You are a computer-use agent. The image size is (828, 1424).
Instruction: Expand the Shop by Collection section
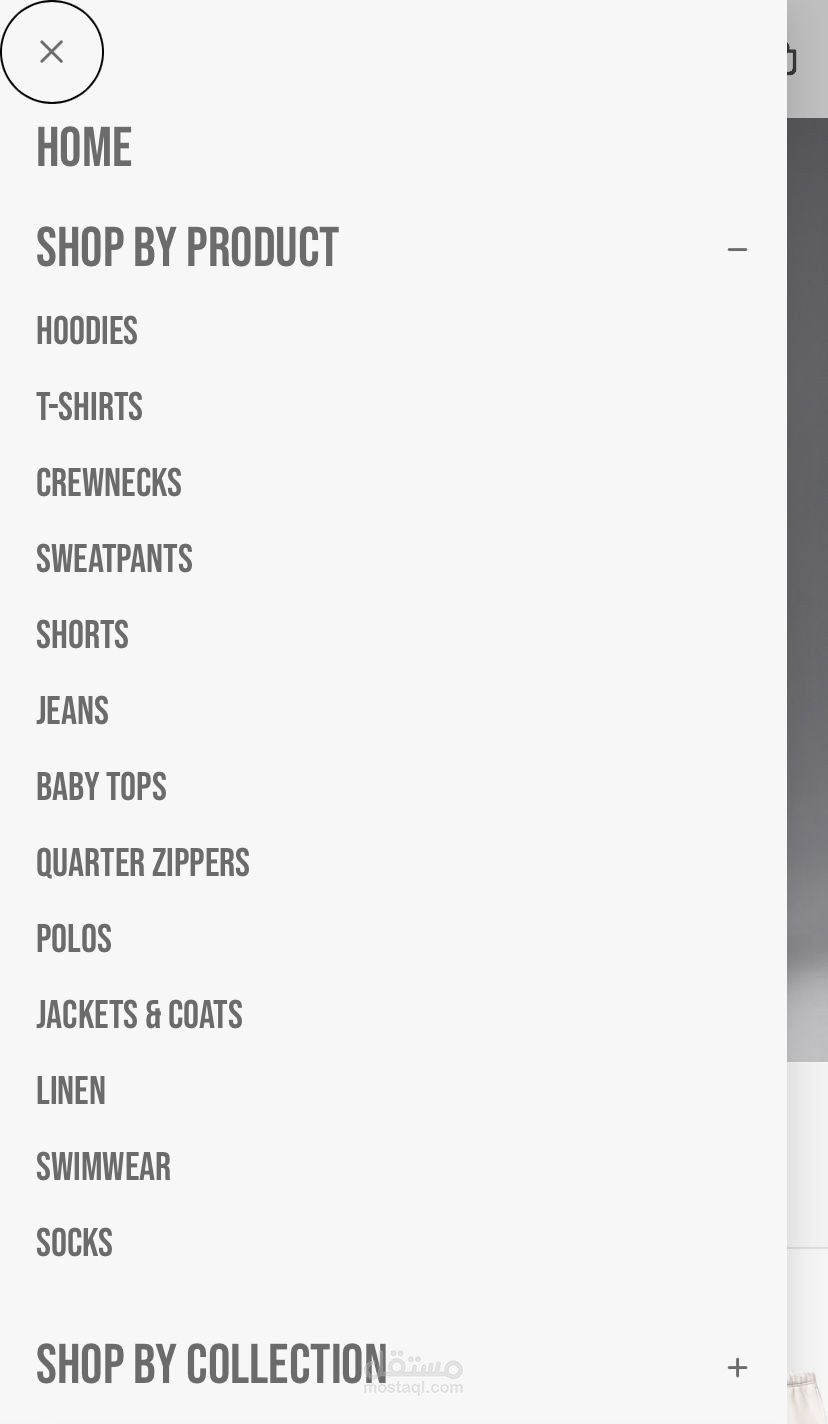(x=737, y=1367)
